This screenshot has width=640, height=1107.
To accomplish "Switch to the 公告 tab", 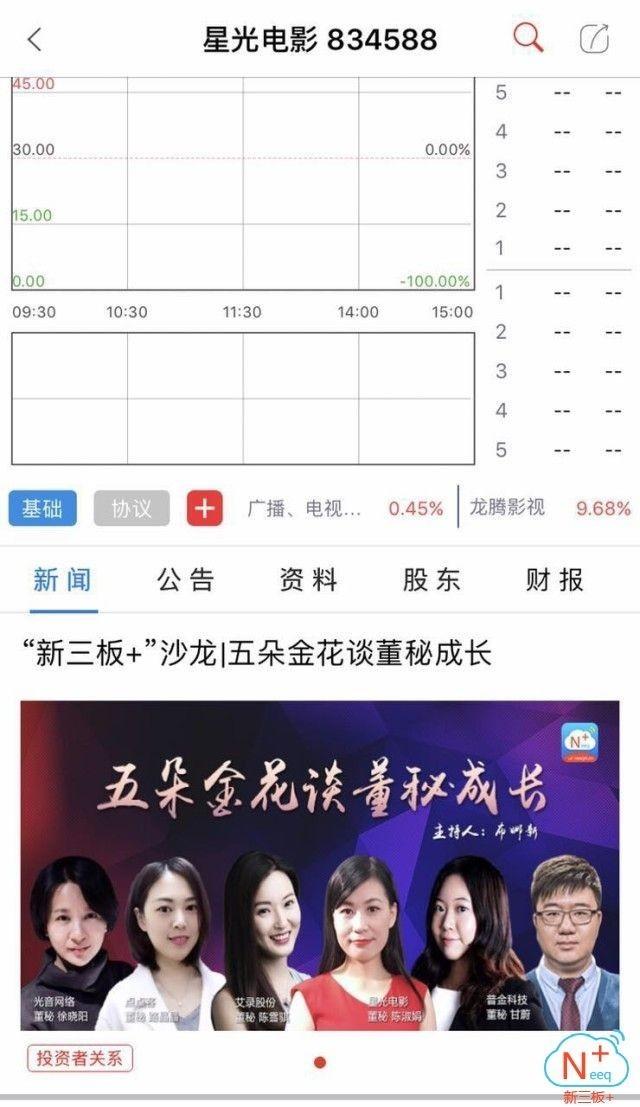I will click(x=185, y=580).
